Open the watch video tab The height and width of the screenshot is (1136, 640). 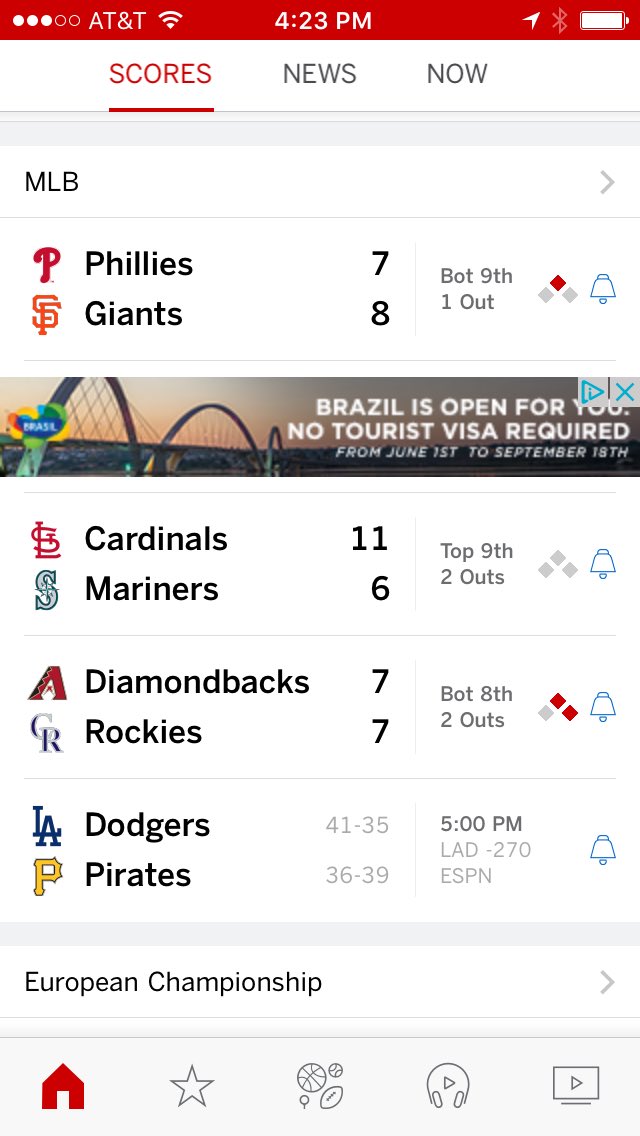(576, 1086)
